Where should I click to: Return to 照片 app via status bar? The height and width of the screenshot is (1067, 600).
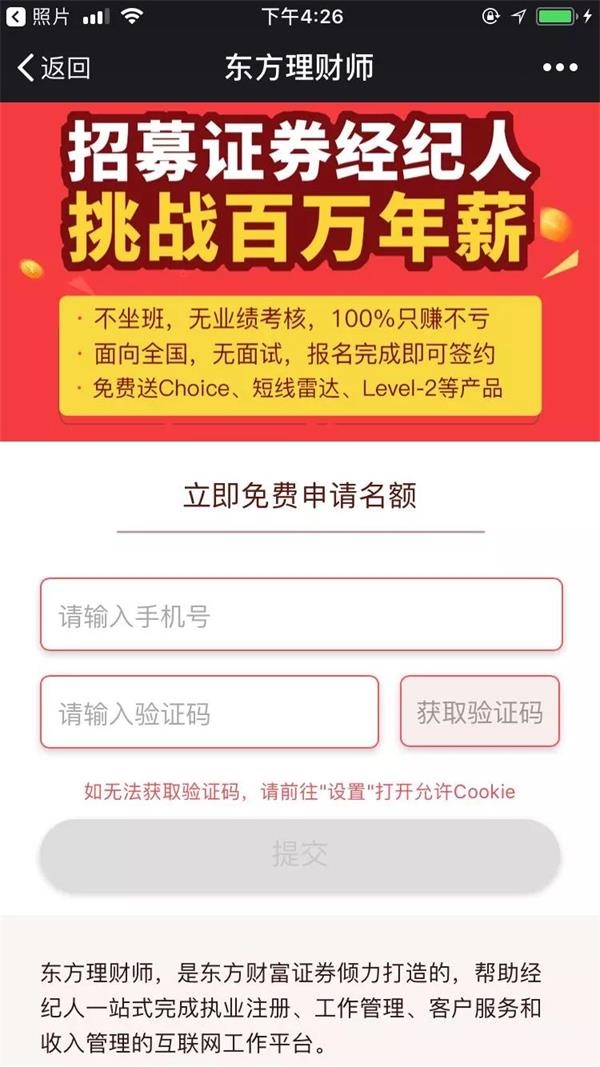coord(38,16)
